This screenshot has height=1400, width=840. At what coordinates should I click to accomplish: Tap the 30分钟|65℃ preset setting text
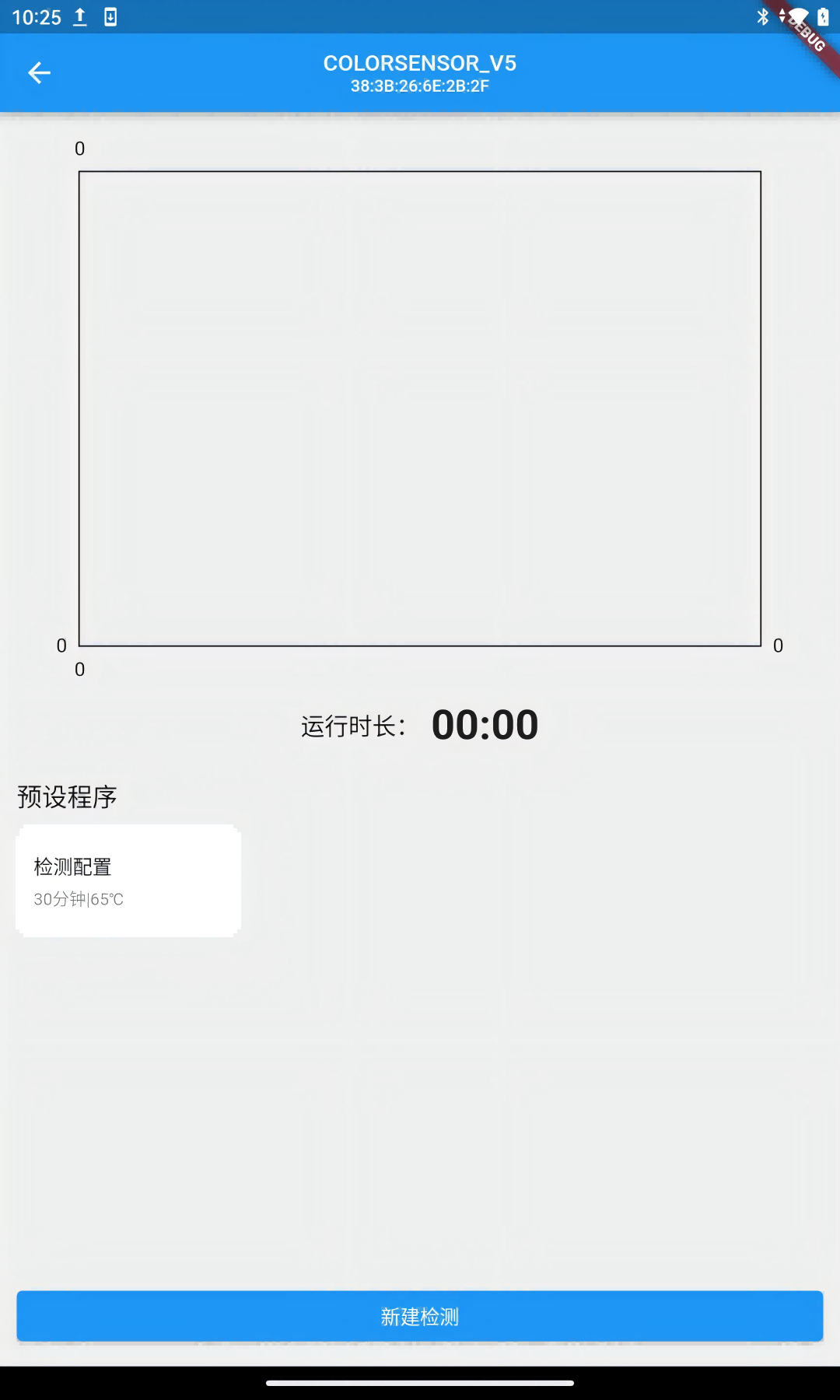(78, 899)
